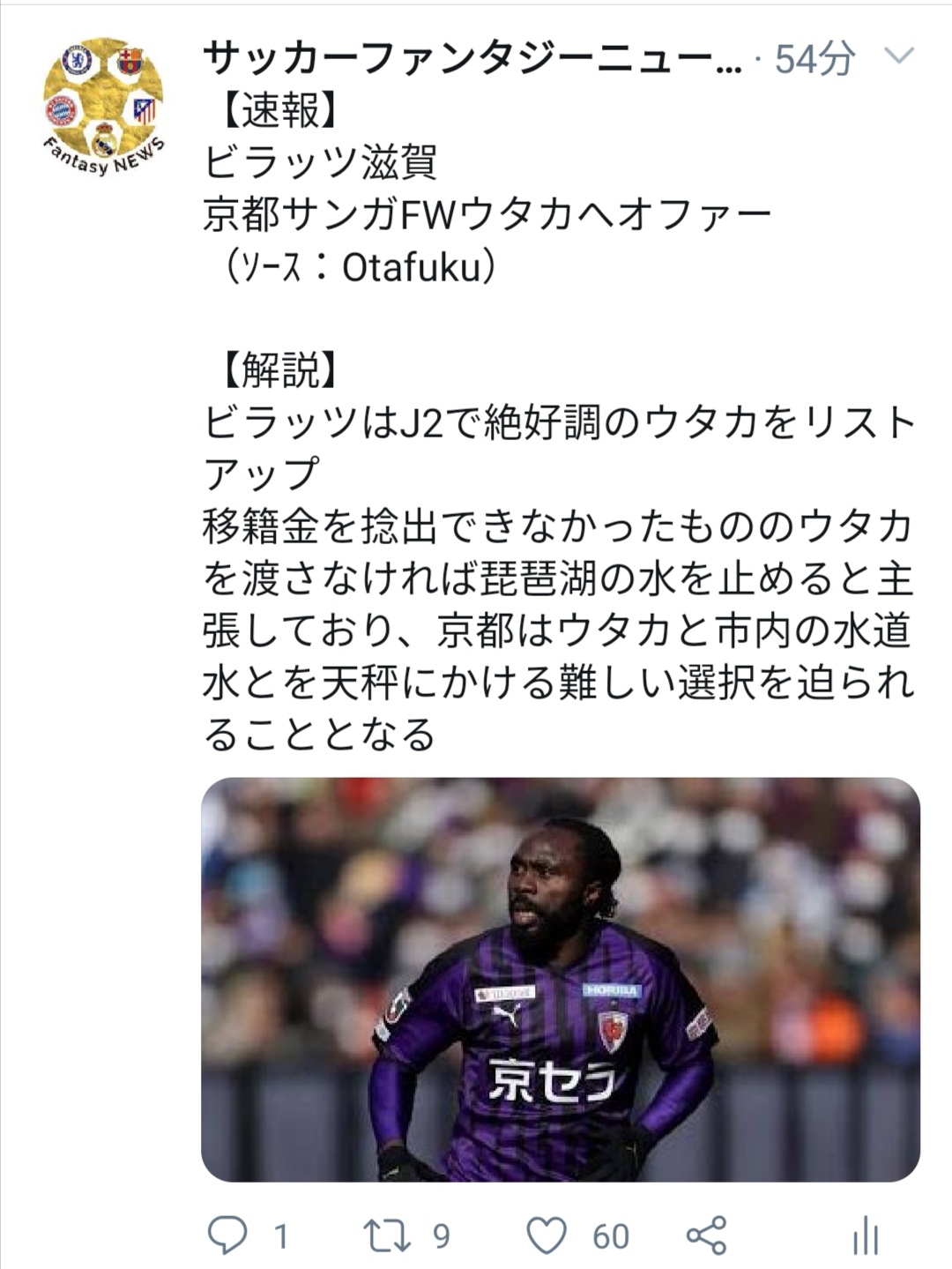Reply to this tweet
Viewport: 952px width, 1269px height.
tap(227, 1235)
